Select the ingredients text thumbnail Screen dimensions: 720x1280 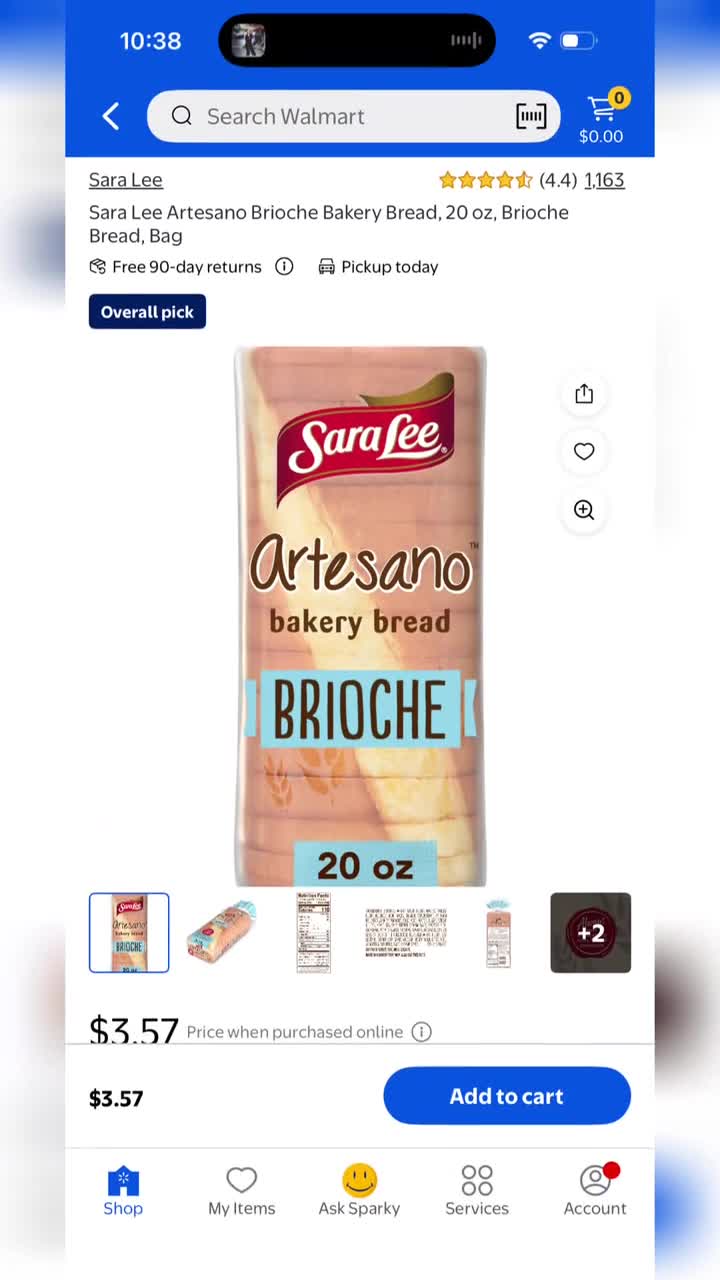pyautogui.click(x=406, y=933)
